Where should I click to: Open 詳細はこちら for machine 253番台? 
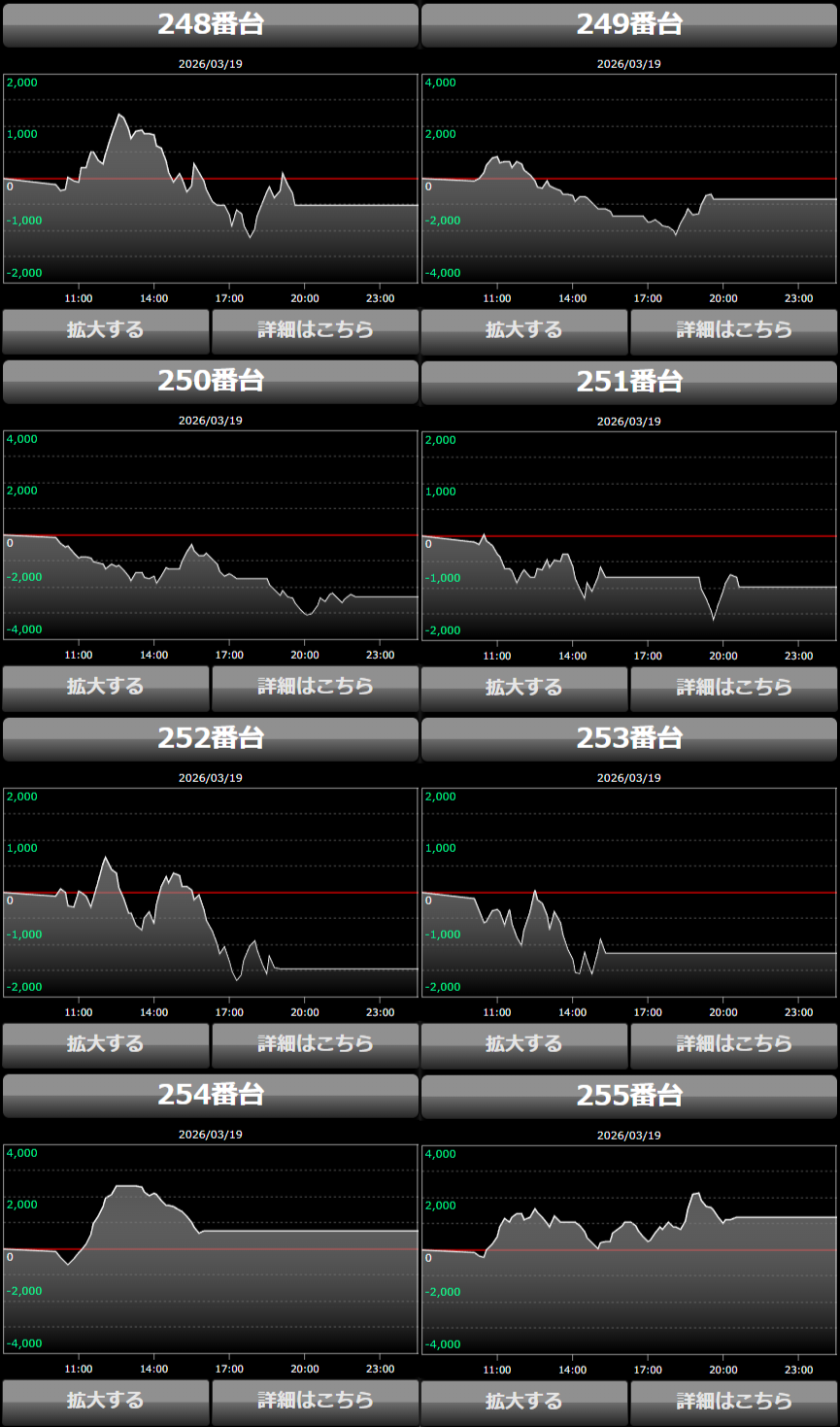coord(734,1044)
